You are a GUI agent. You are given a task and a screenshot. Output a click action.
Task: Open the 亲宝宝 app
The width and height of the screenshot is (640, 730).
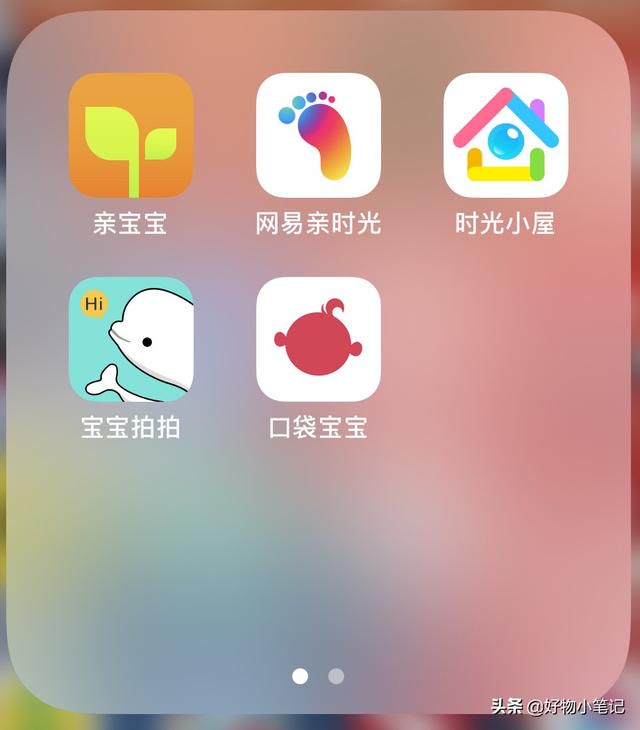[x=131, y=136]
